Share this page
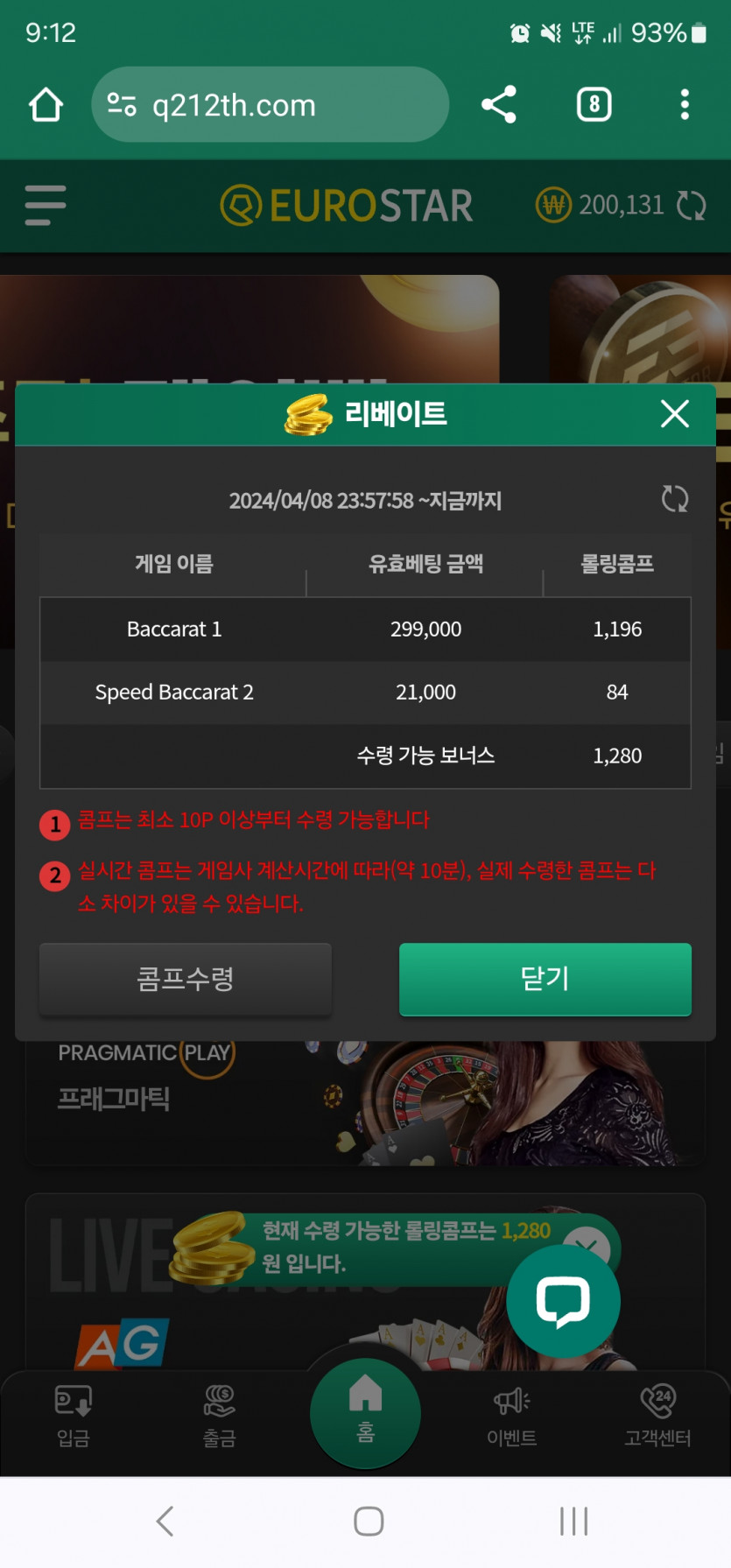Viewport: 731px width, 1568px height. point(499,105)
